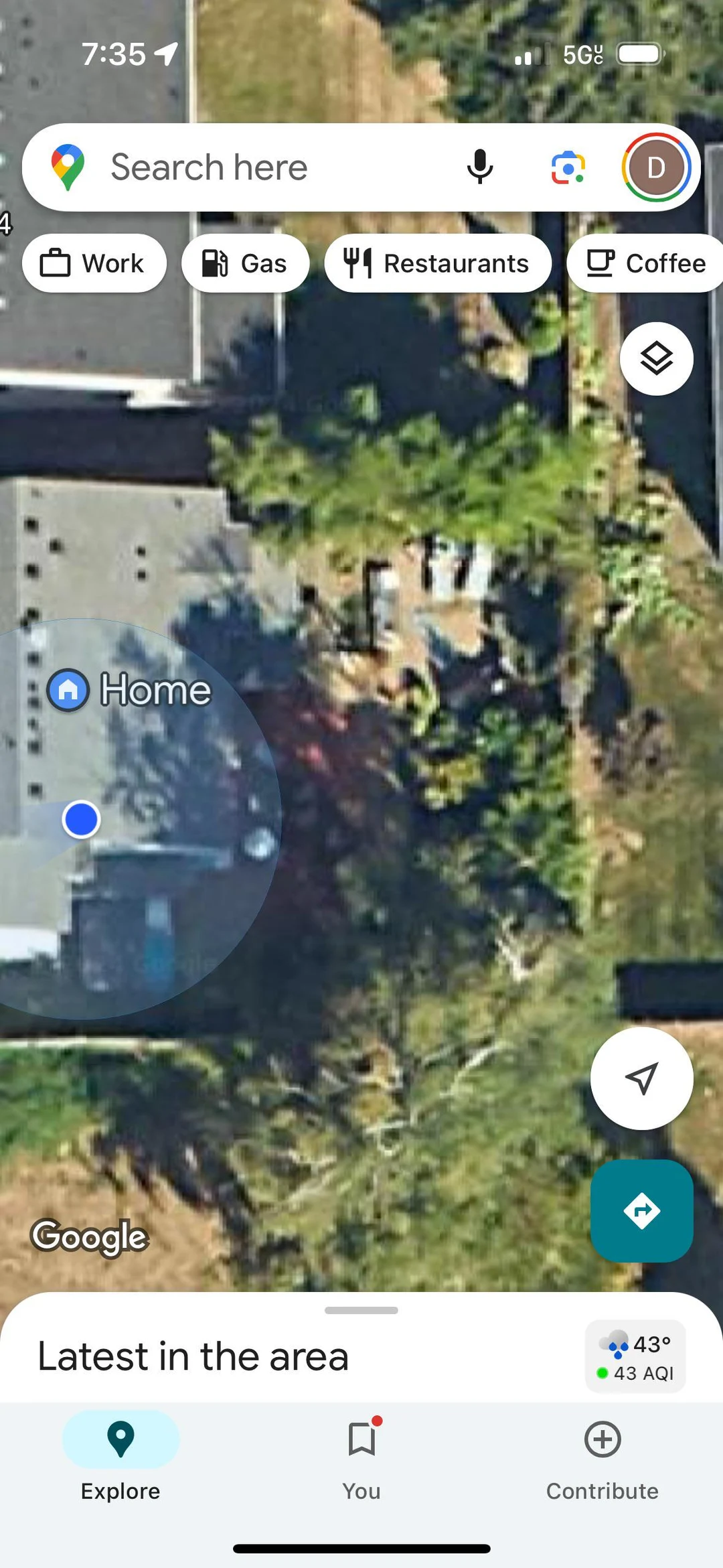Expand the Latest in the area sheet
Screen dimensions: 723x1568
[361, 1311]
